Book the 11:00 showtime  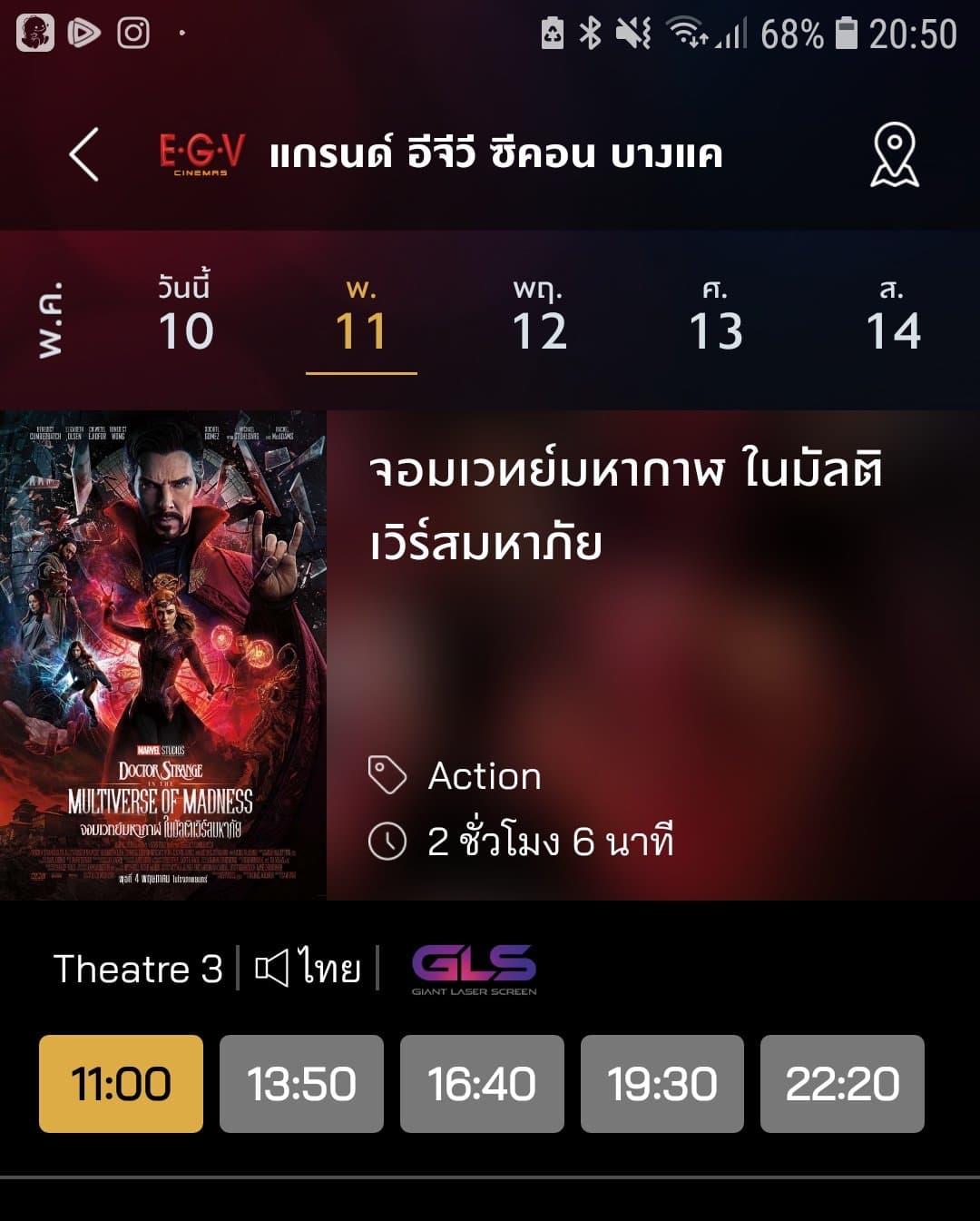[x=121, y=1084]
